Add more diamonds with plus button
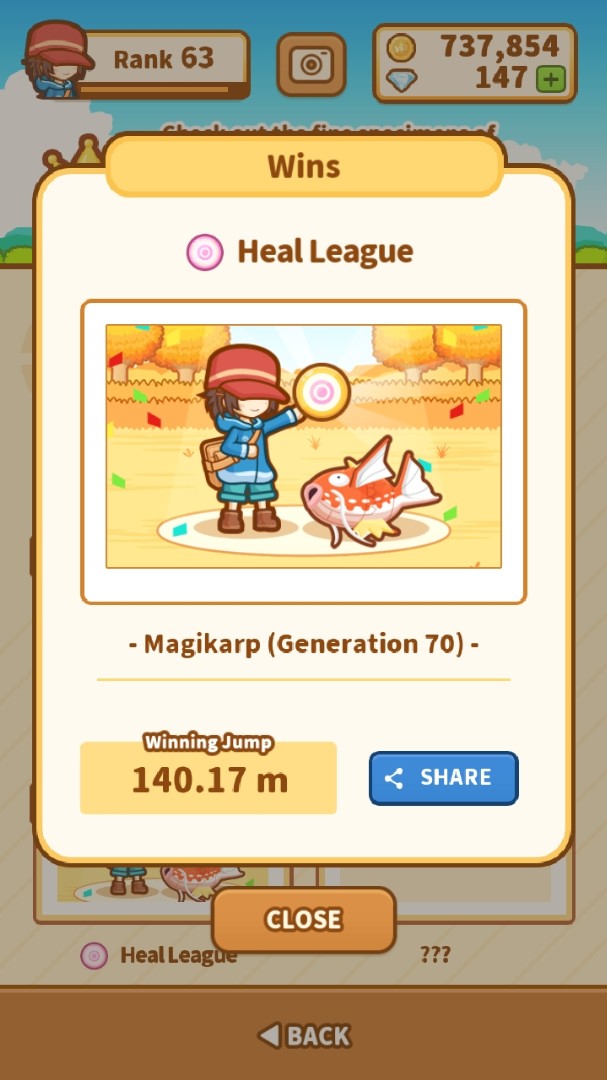The width and height of the screenshot is (607, 1080). click(x=550, y=79)
